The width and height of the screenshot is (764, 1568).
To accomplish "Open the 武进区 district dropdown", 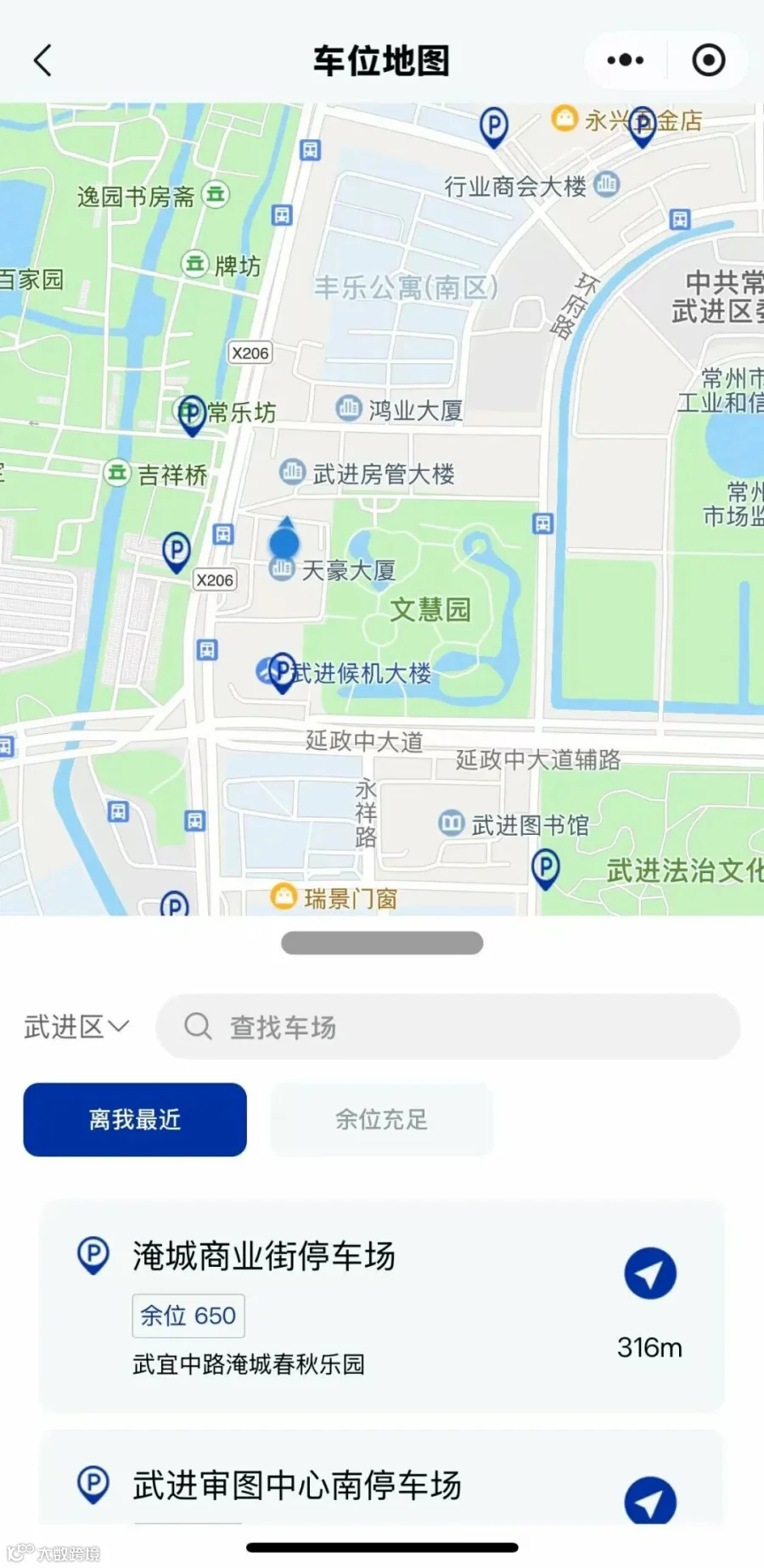I will tap(76, 1027).
